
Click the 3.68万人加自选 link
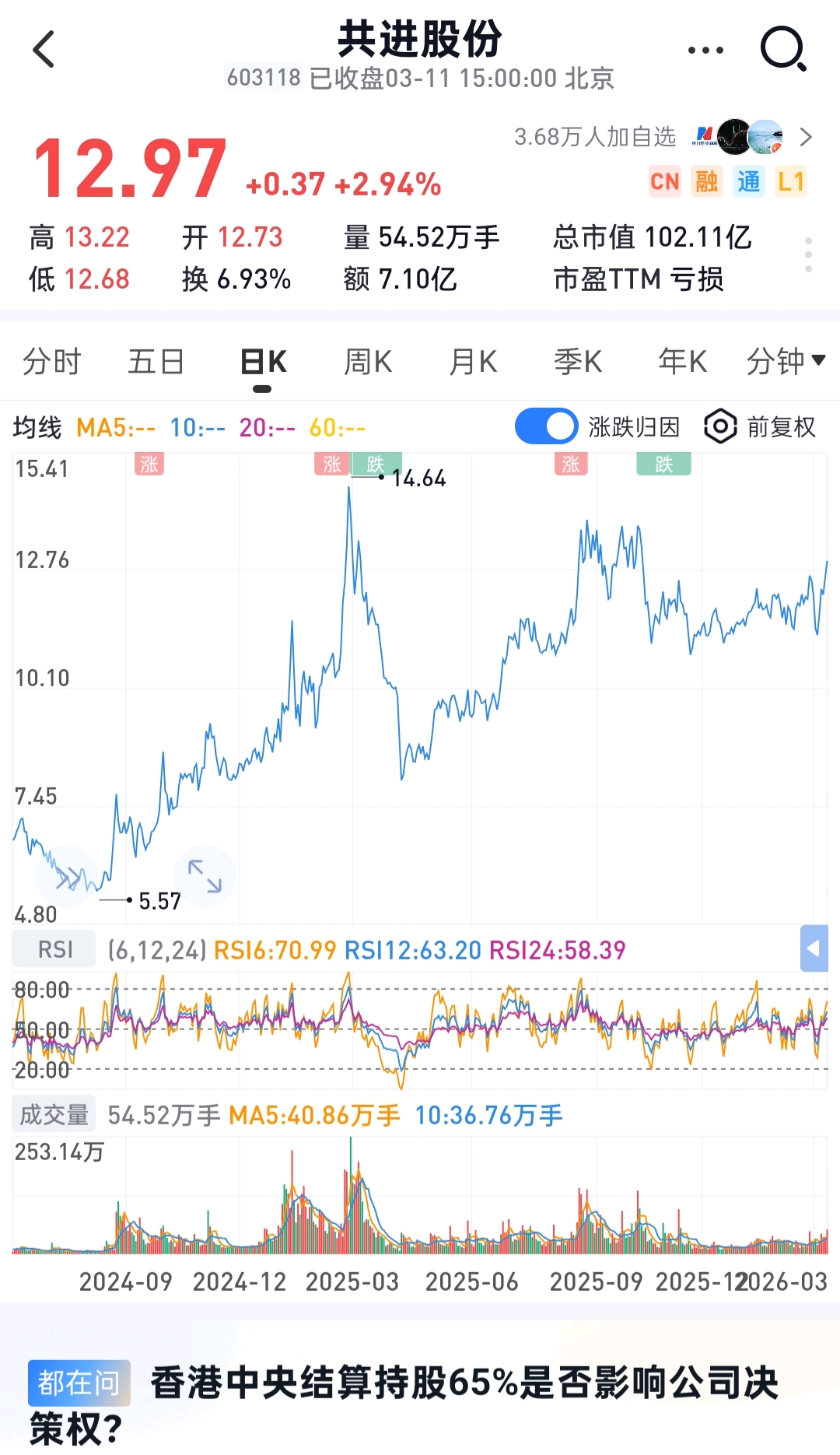pos(596,137)
